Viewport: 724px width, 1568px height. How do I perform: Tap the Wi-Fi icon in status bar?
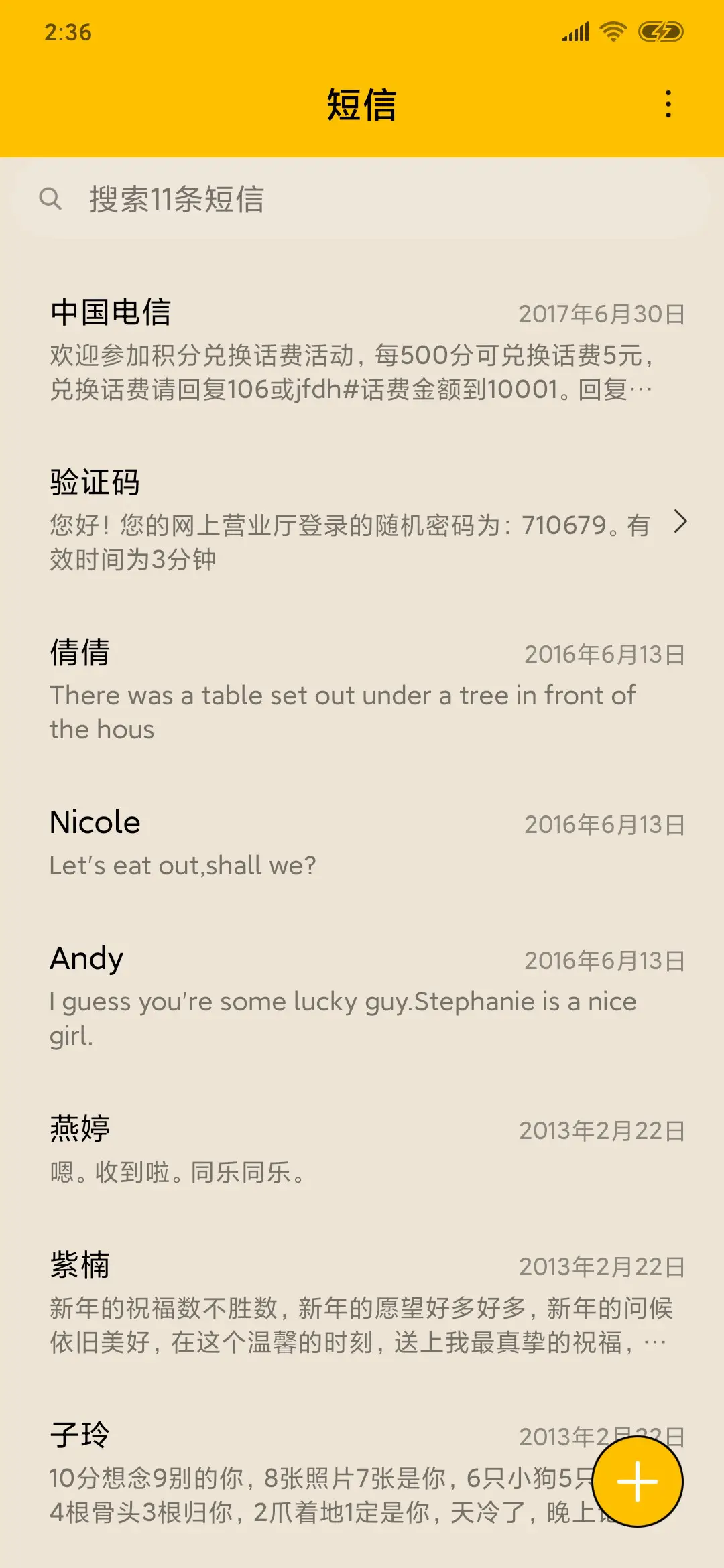click(611, 30)
